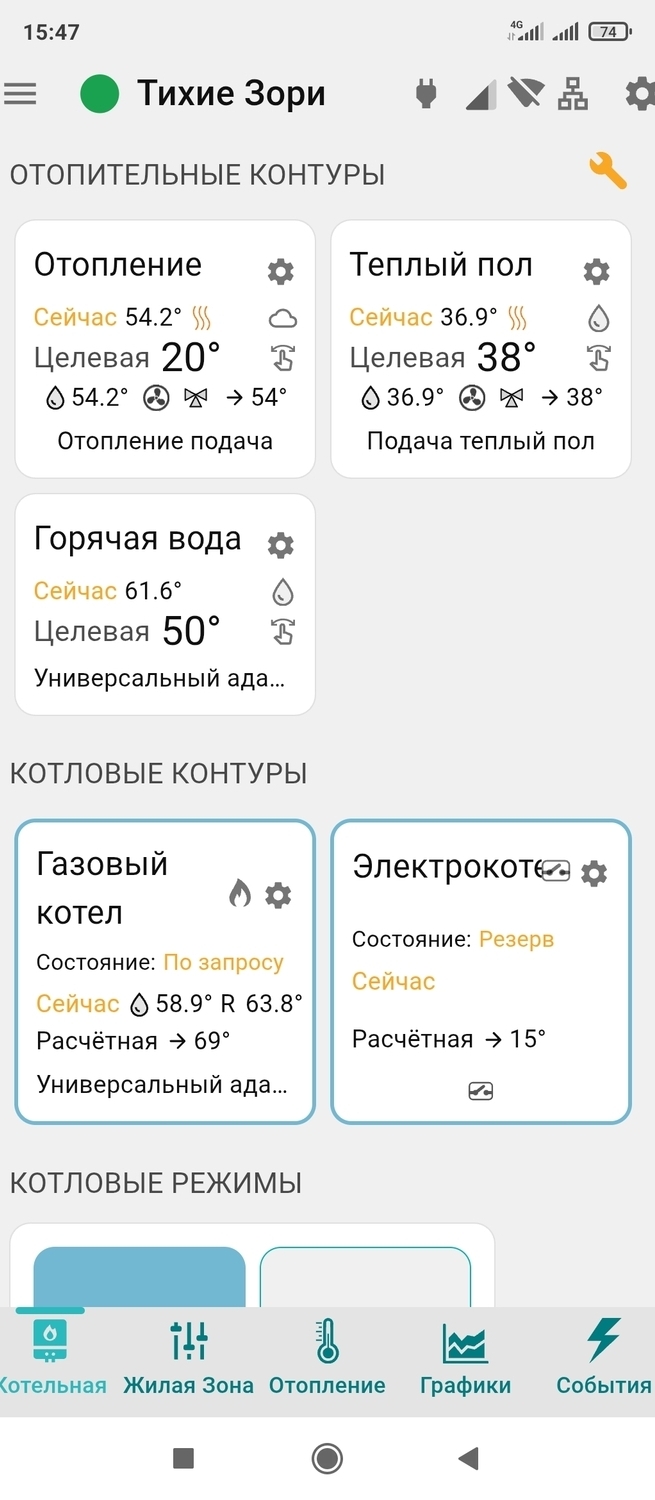Screen dimensions: 655x1500
Task: Switch to the События tab
Action: point(603,1358)
